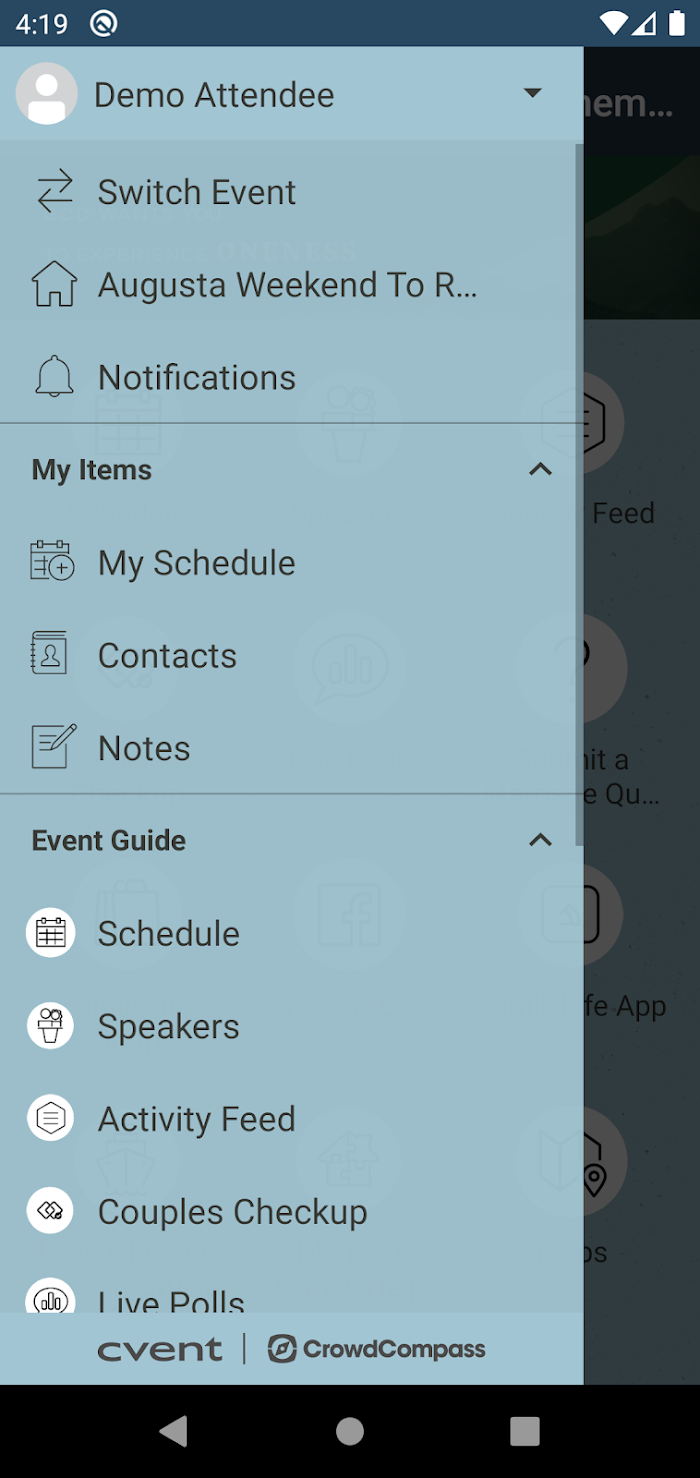Expand the Demo Attendee account dropdown

click(532, 93)
